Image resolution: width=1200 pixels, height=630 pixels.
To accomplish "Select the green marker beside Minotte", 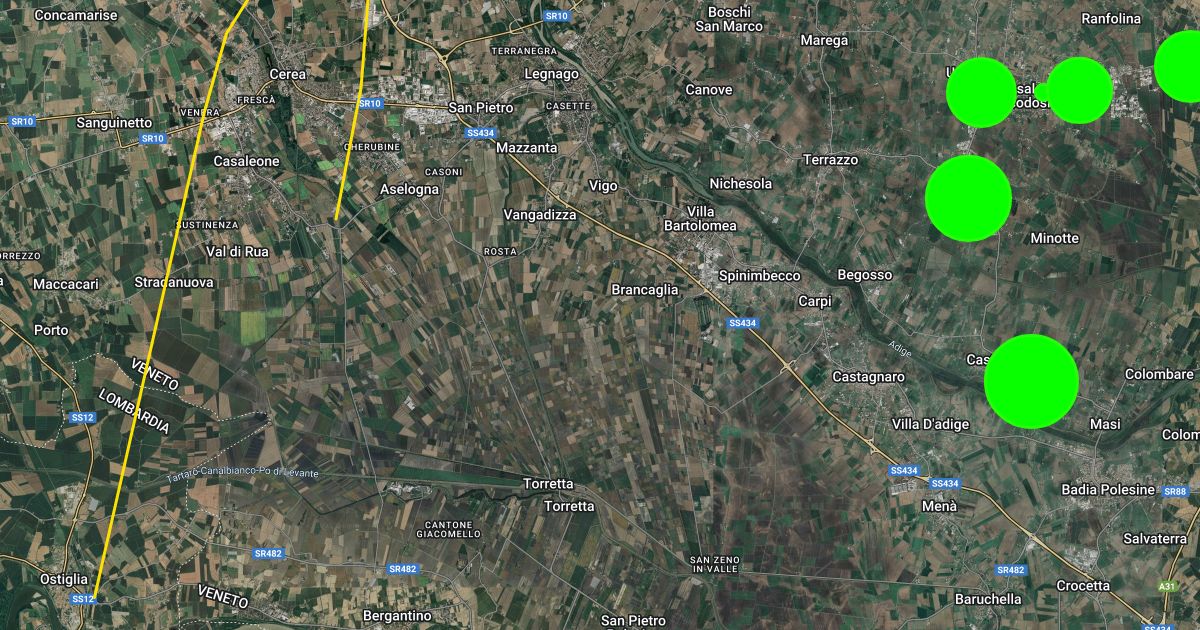I will tap(969, 198).
